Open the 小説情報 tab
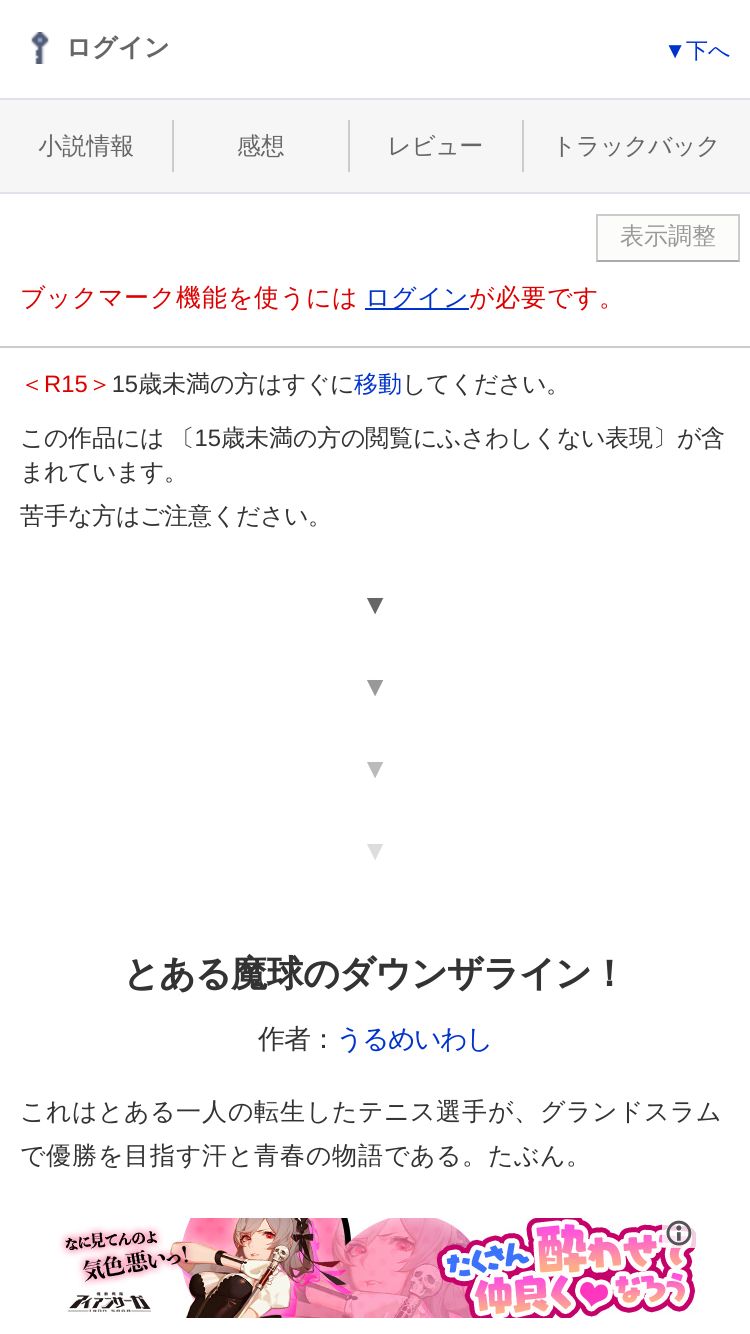This screenshot has height=1334, width=750. [x=86, y=146]
